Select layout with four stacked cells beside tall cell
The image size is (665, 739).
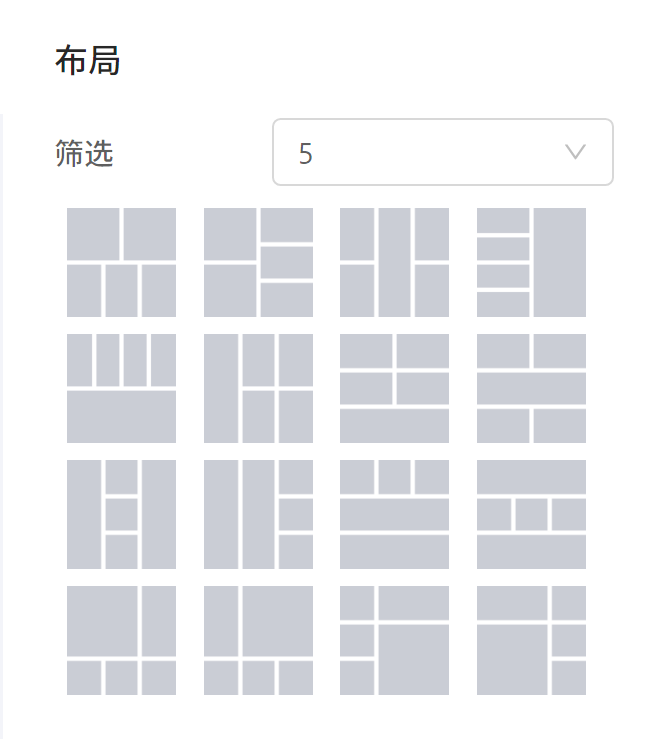coord(531,262)
